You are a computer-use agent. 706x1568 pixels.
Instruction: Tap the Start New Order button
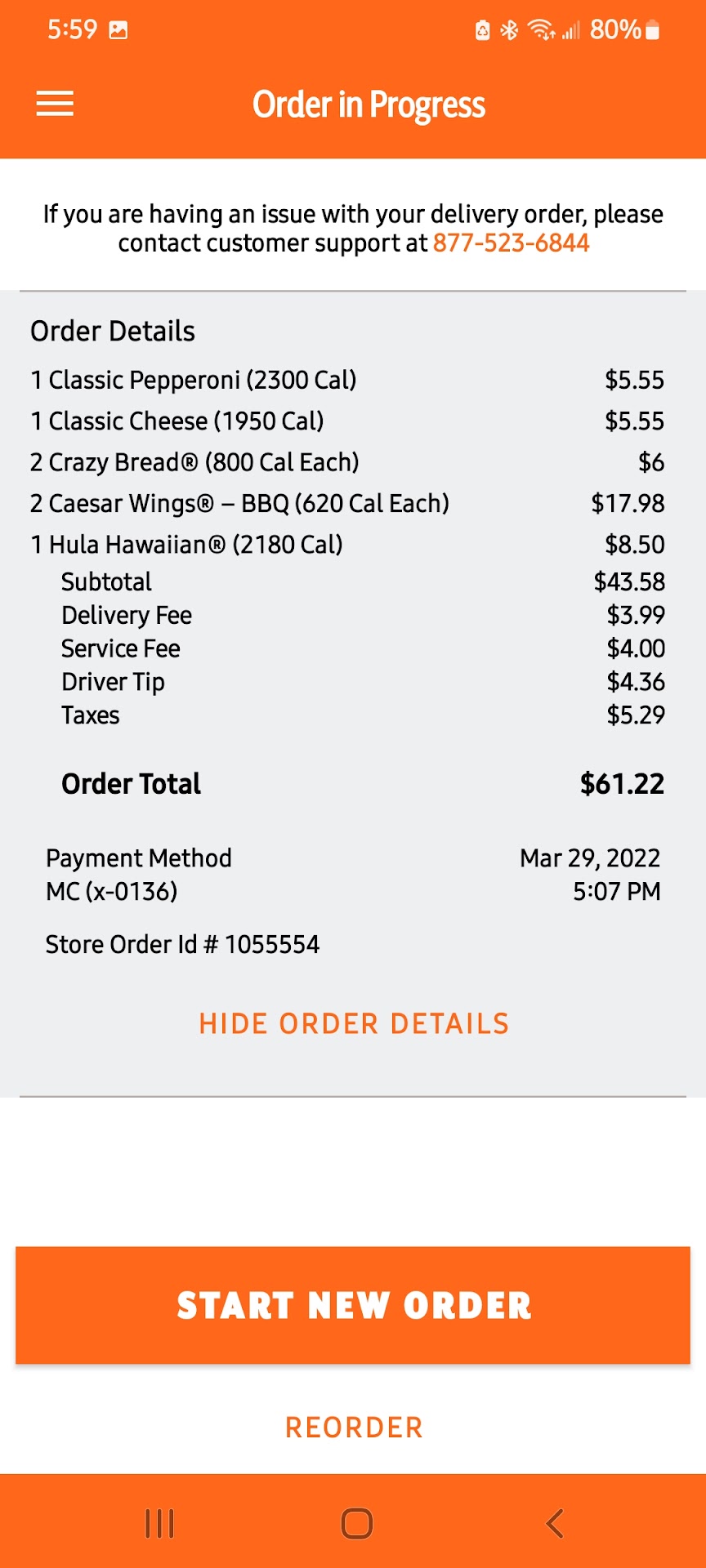(x=353, y=1304)
